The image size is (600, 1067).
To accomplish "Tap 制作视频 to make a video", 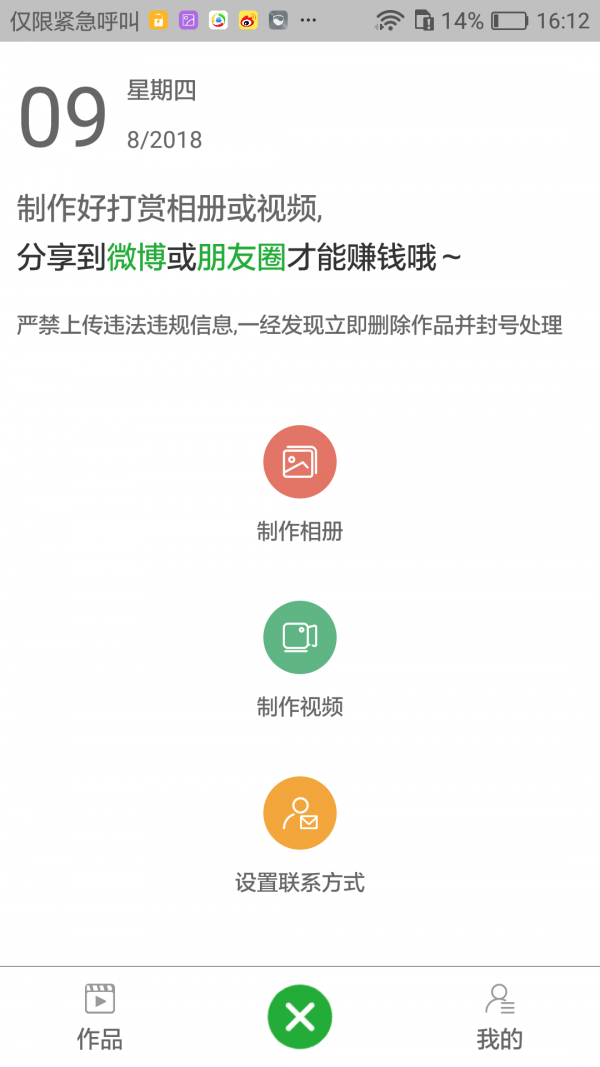I will pos(300,638).
